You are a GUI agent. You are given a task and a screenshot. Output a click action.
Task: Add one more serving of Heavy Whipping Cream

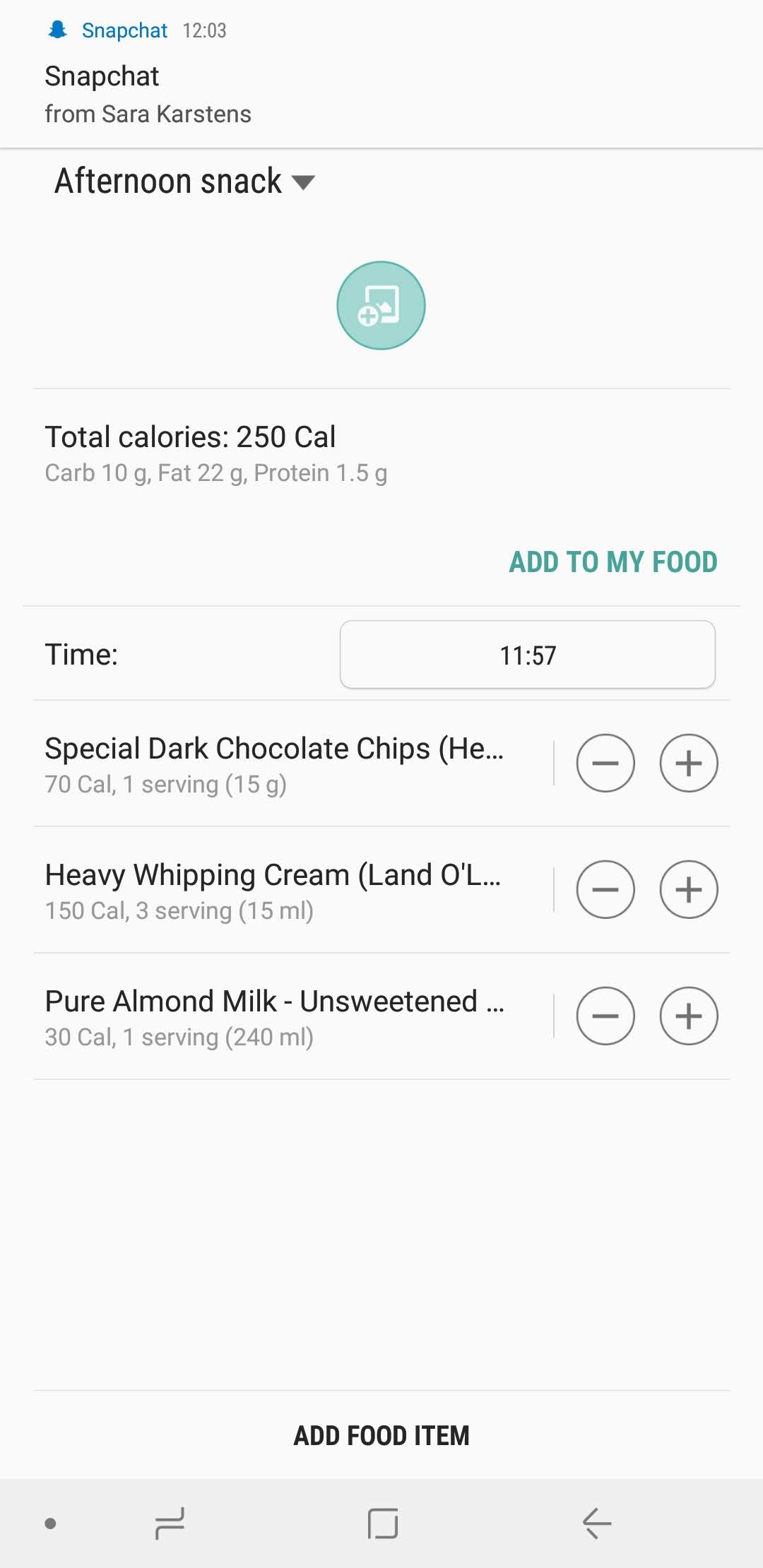tap(689, 889)
